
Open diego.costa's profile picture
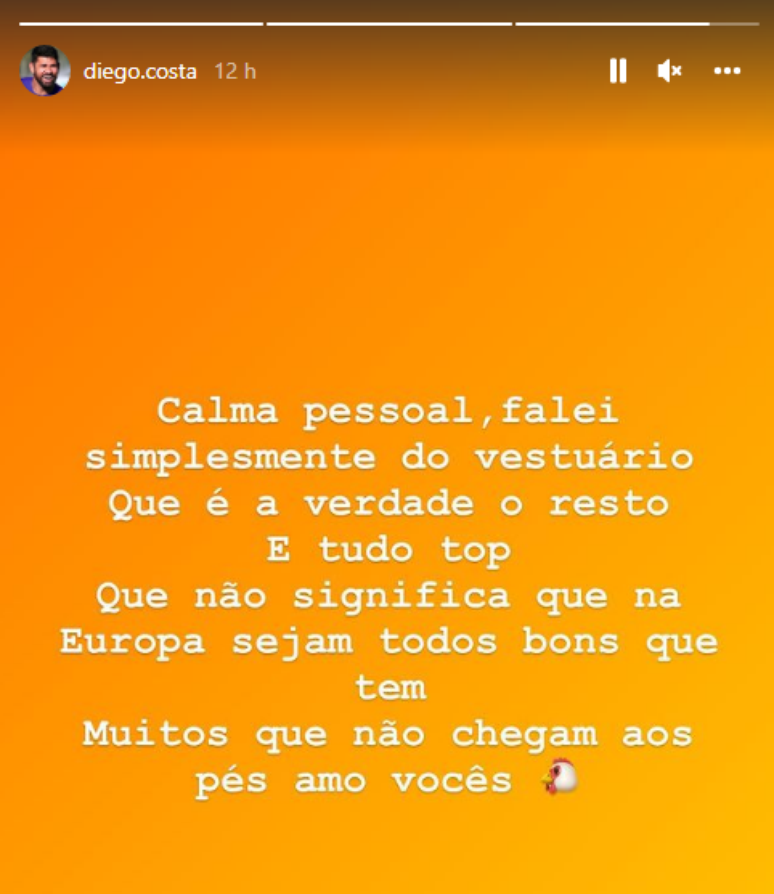[x=45, y=71]
